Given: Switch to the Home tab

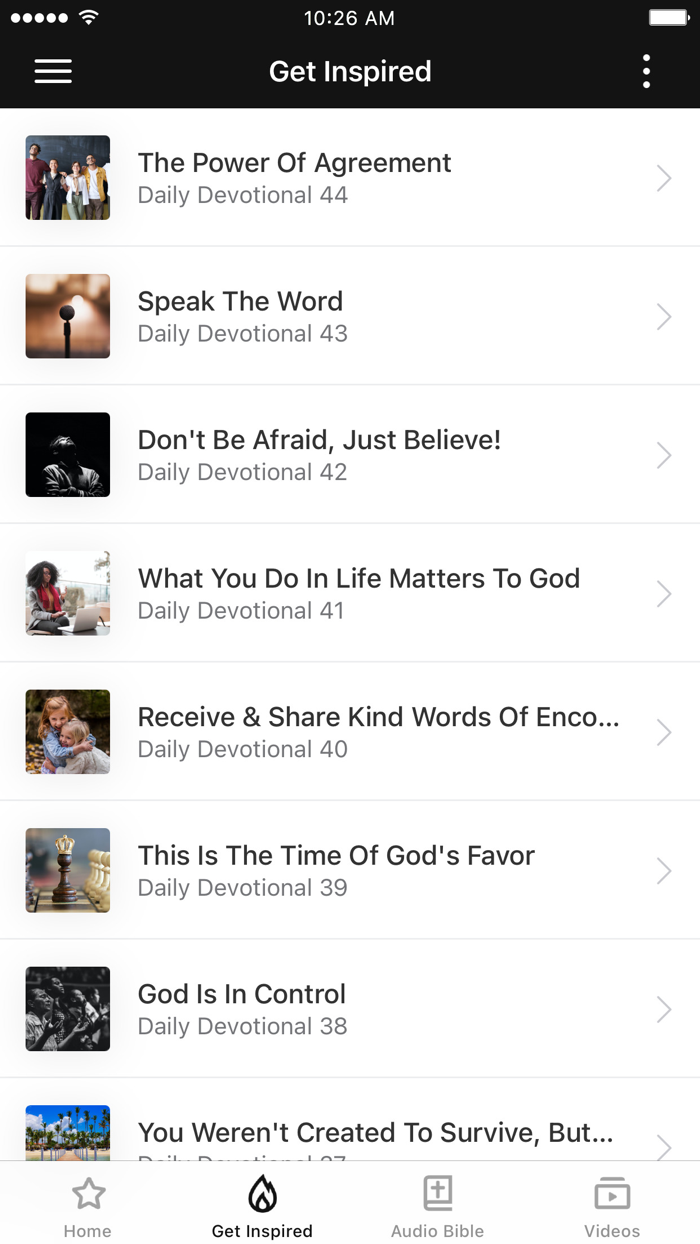Looking at the screenshot, I should point(88,1205).
